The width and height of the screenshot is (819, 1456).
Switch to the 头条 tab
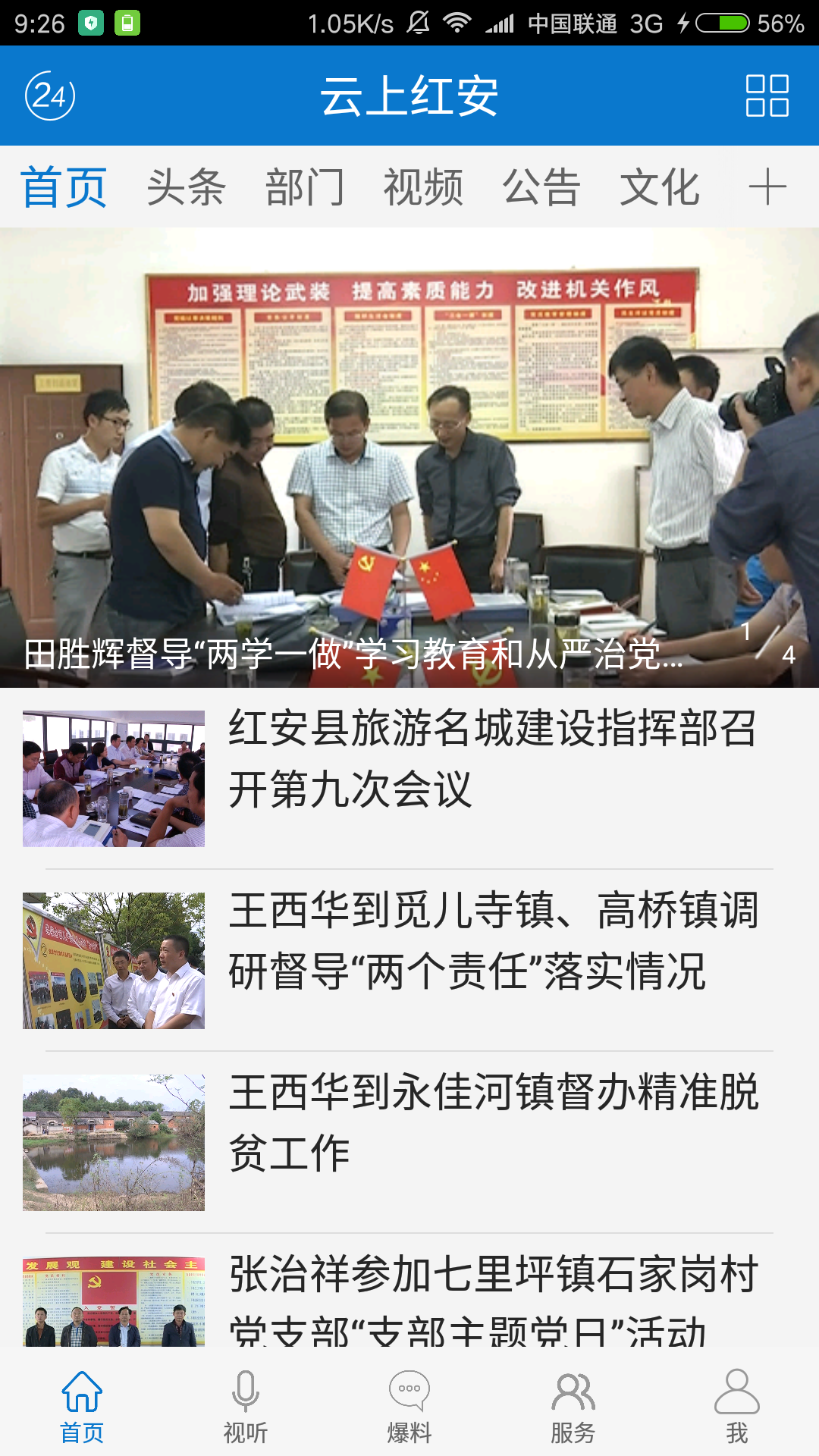pyautogui.click(x=186, y=187)
